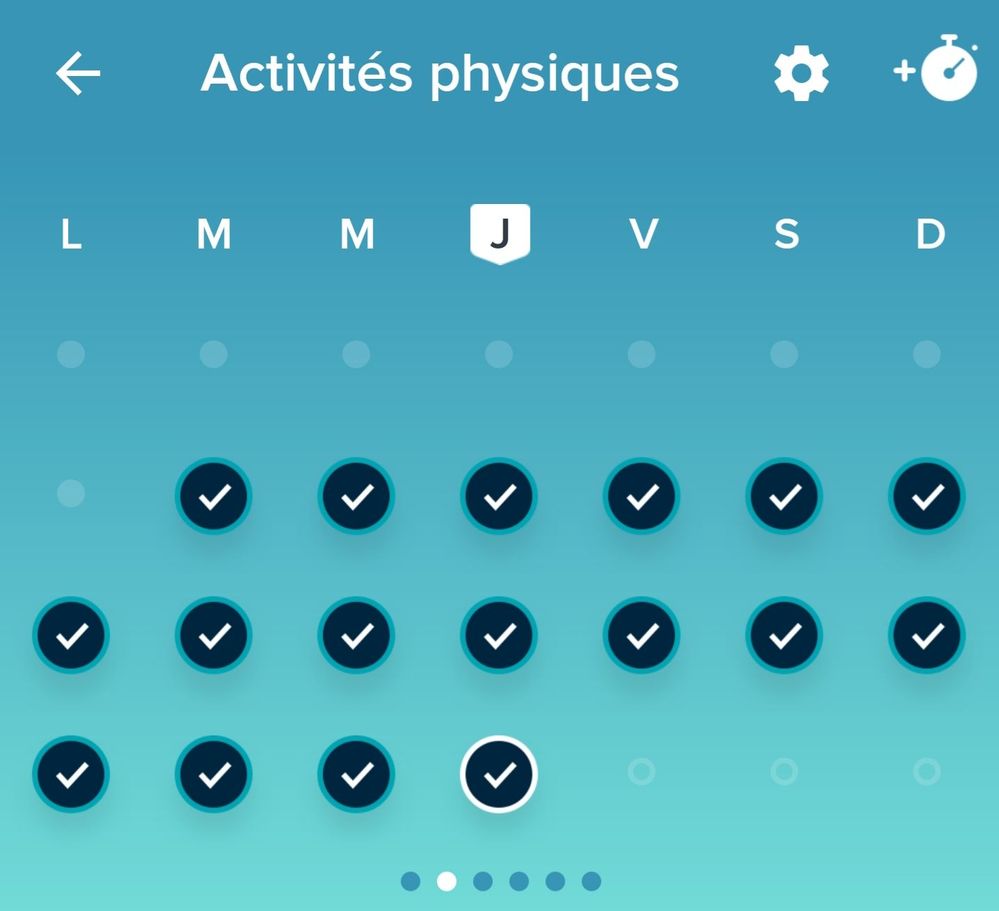Start tracking a new exercise with stopwatch

(x=938, y=70)
